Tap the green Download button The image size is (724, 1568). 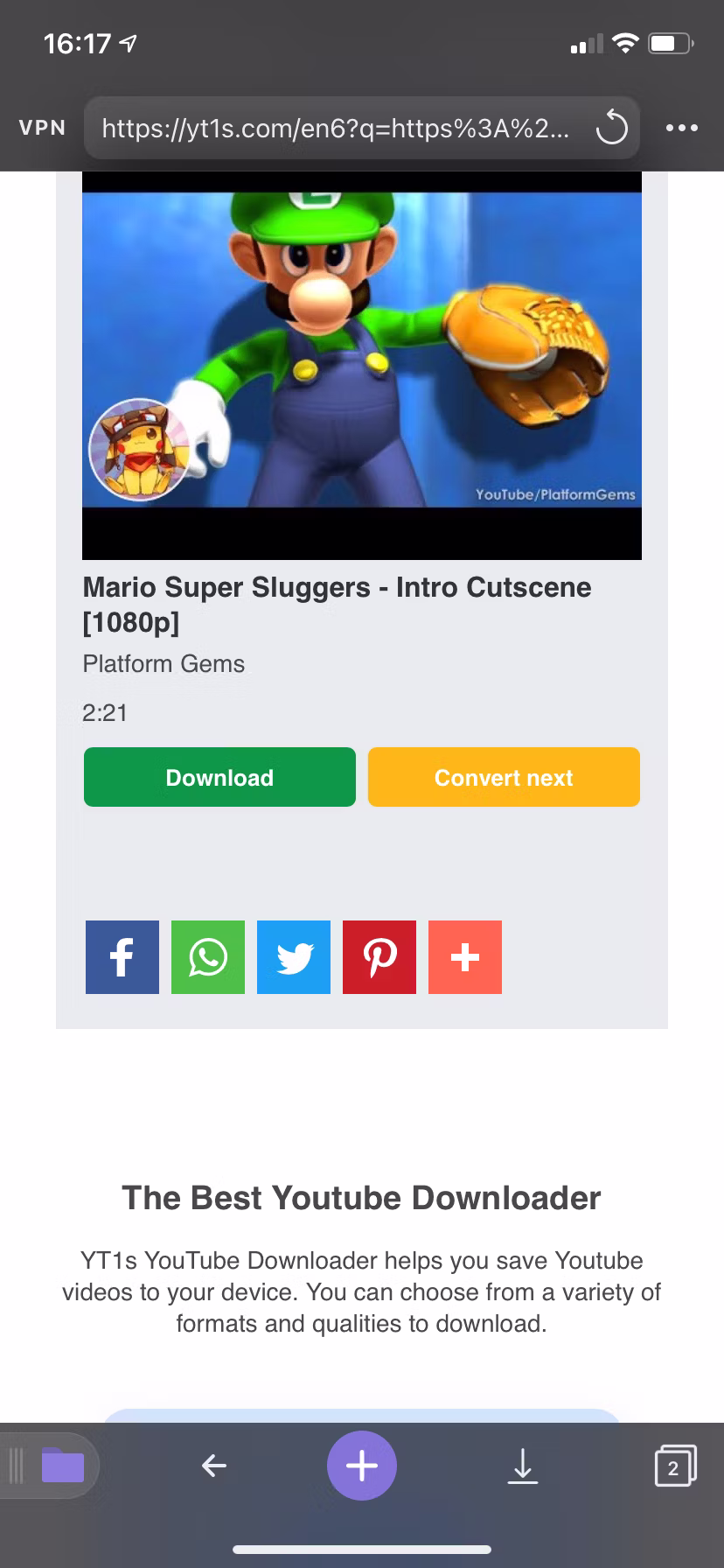click(x=219, y=777)
